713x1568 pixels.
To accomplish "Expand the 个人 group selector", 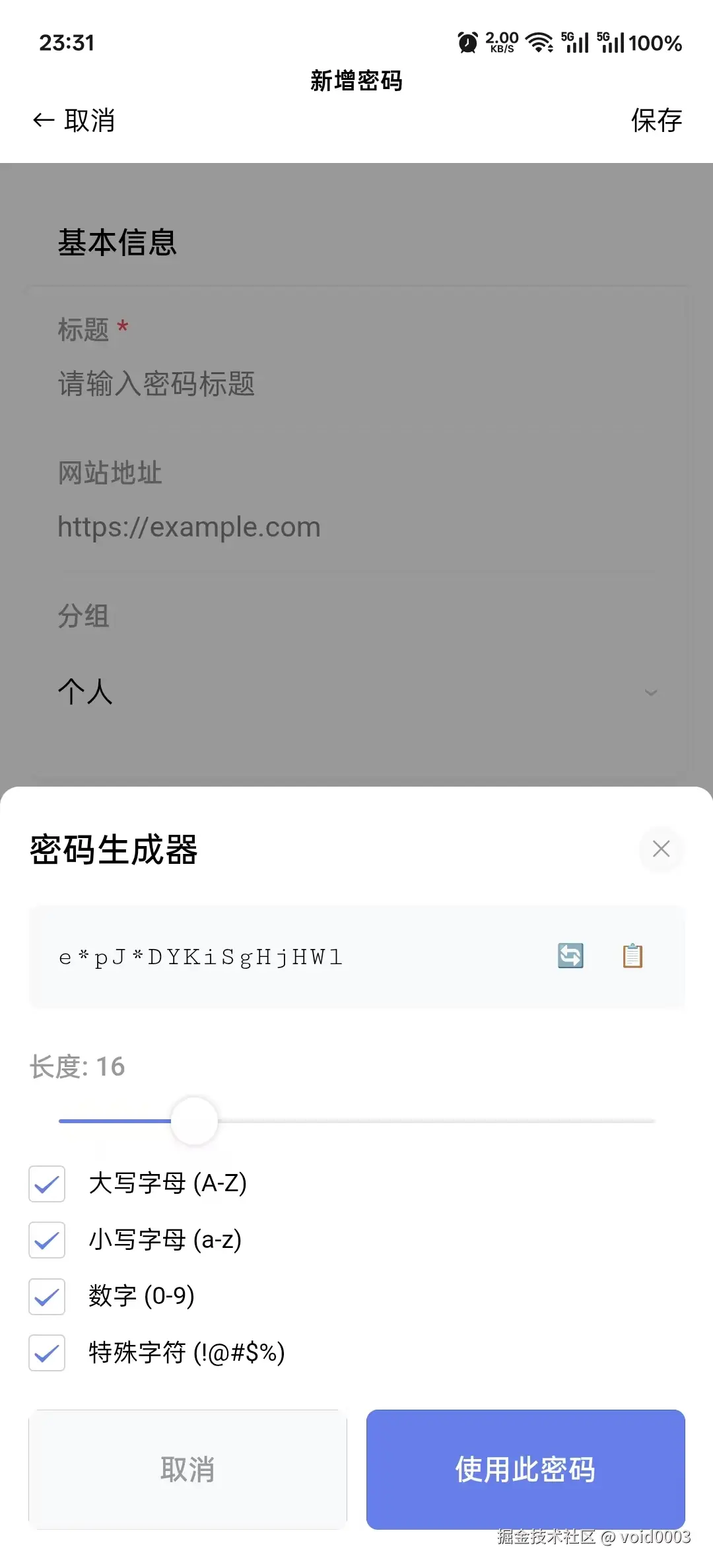I will 85,692.
